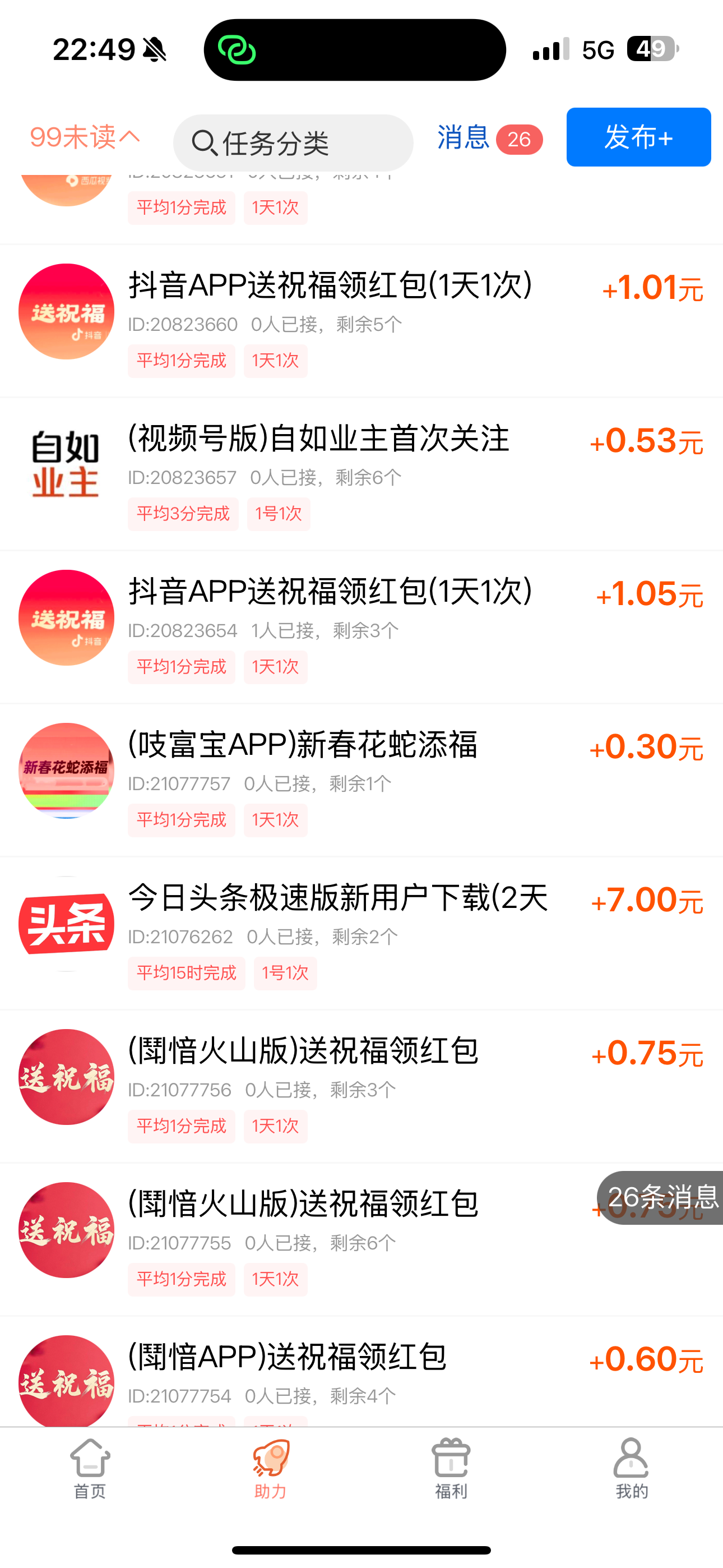The image size is (723, 1568).
Task: Tap the blue 发布+ publish button
Action: 638,137
